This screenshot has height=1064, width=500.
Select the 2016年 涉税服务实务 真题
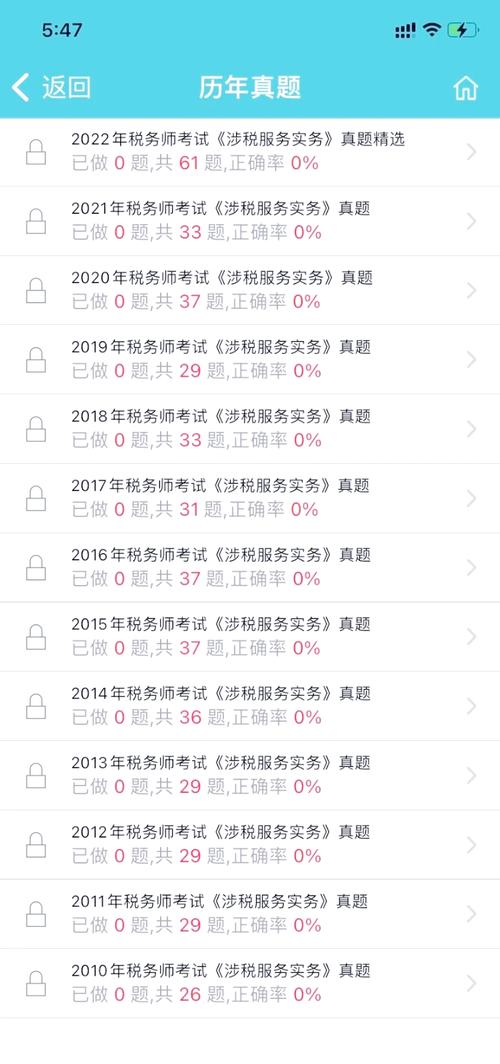coord(250,567)
